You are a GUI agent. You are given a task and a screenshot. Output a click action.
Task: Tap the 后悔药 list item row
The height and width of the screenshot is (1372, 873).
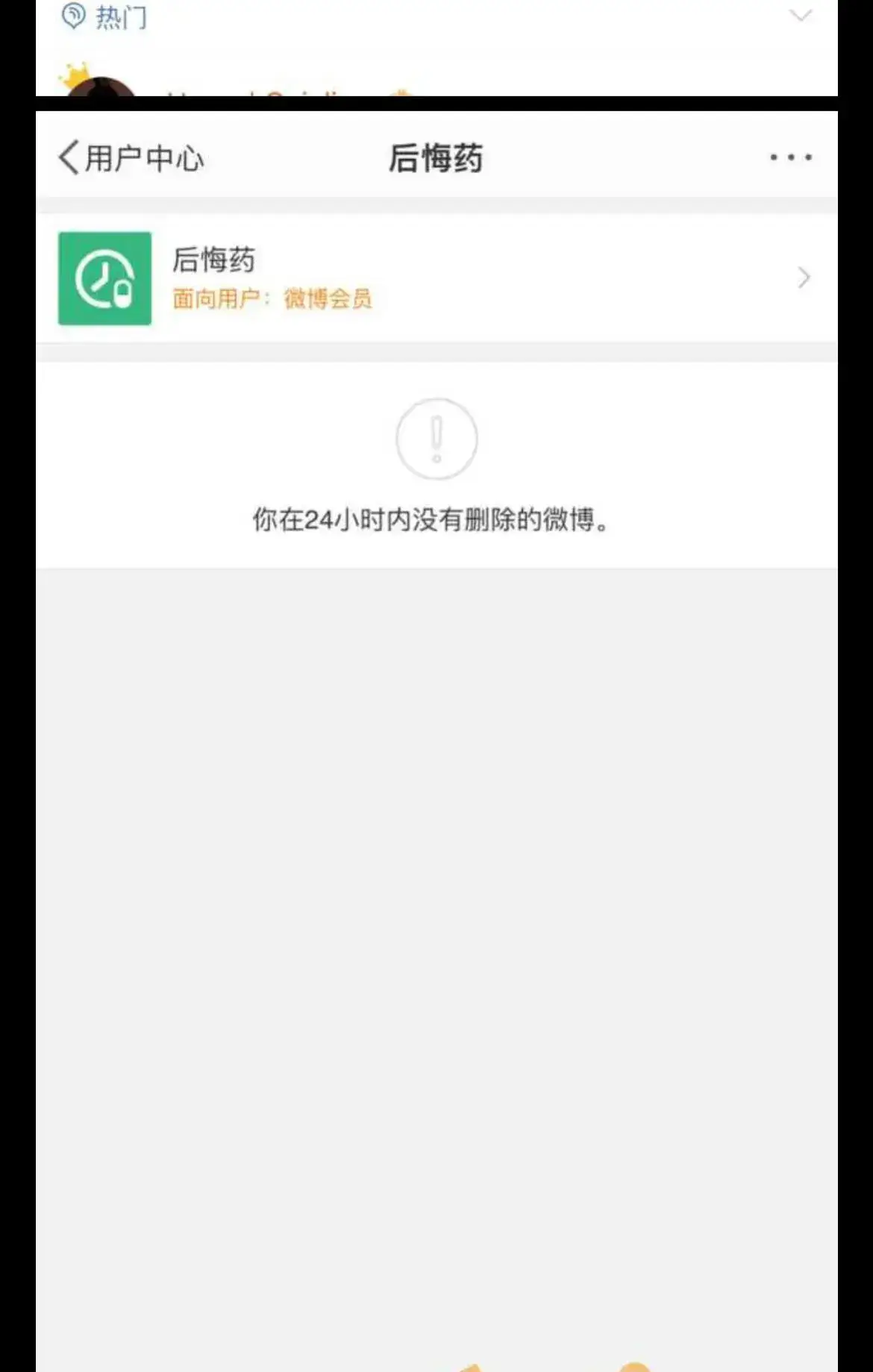(x=436, y=277)
